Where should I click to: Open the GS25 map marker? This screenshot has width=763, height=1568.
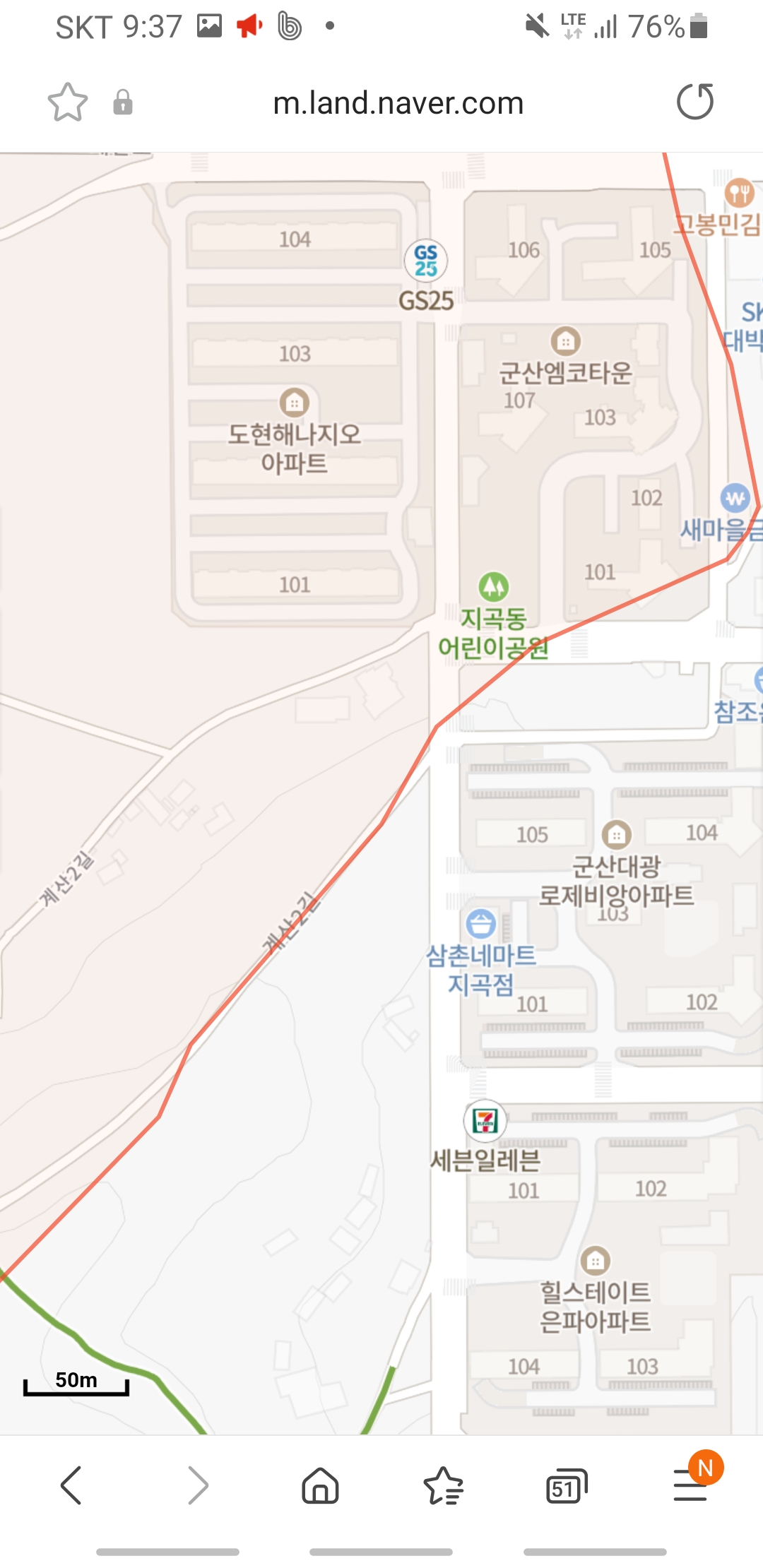[x=425, y=261]
